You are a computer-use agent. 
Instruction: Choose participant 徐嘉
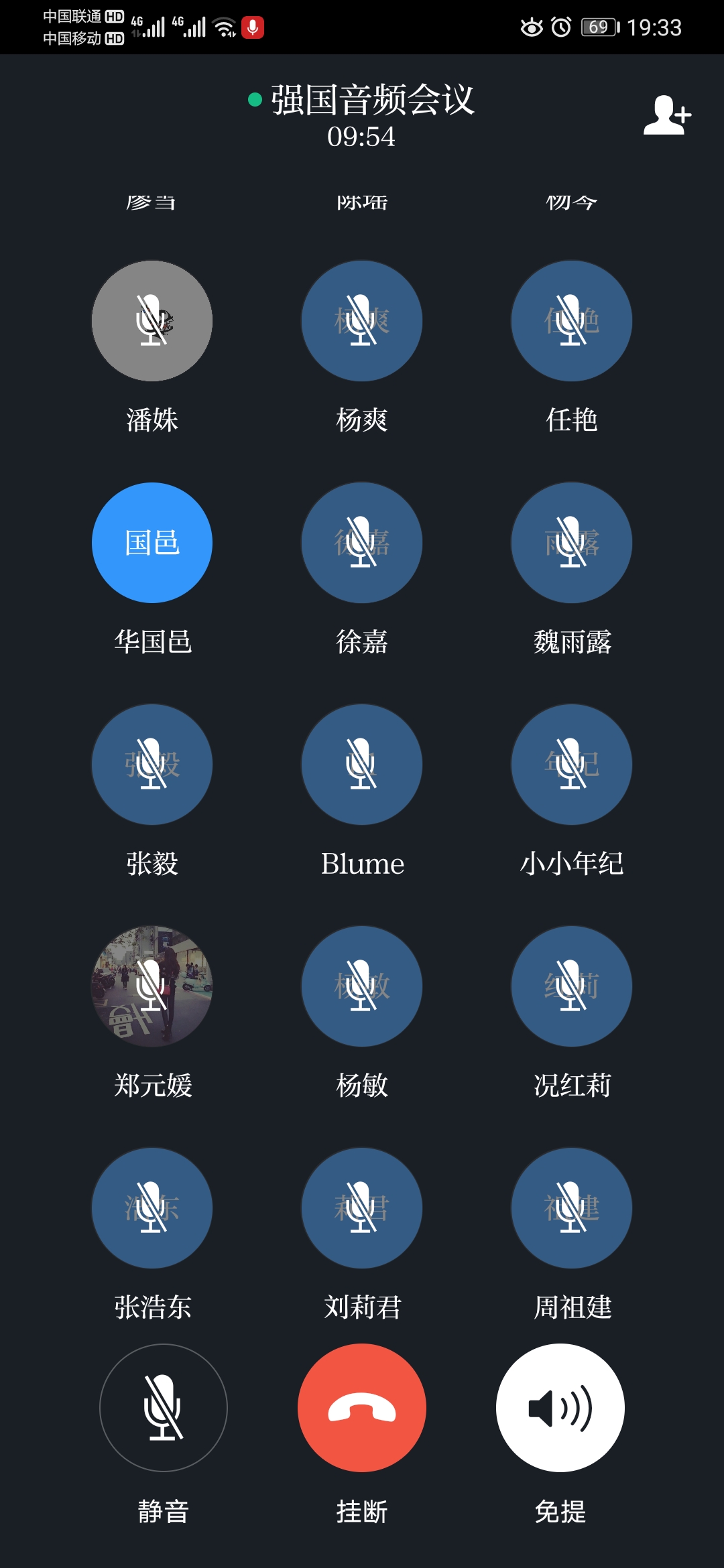pos(362,543)
